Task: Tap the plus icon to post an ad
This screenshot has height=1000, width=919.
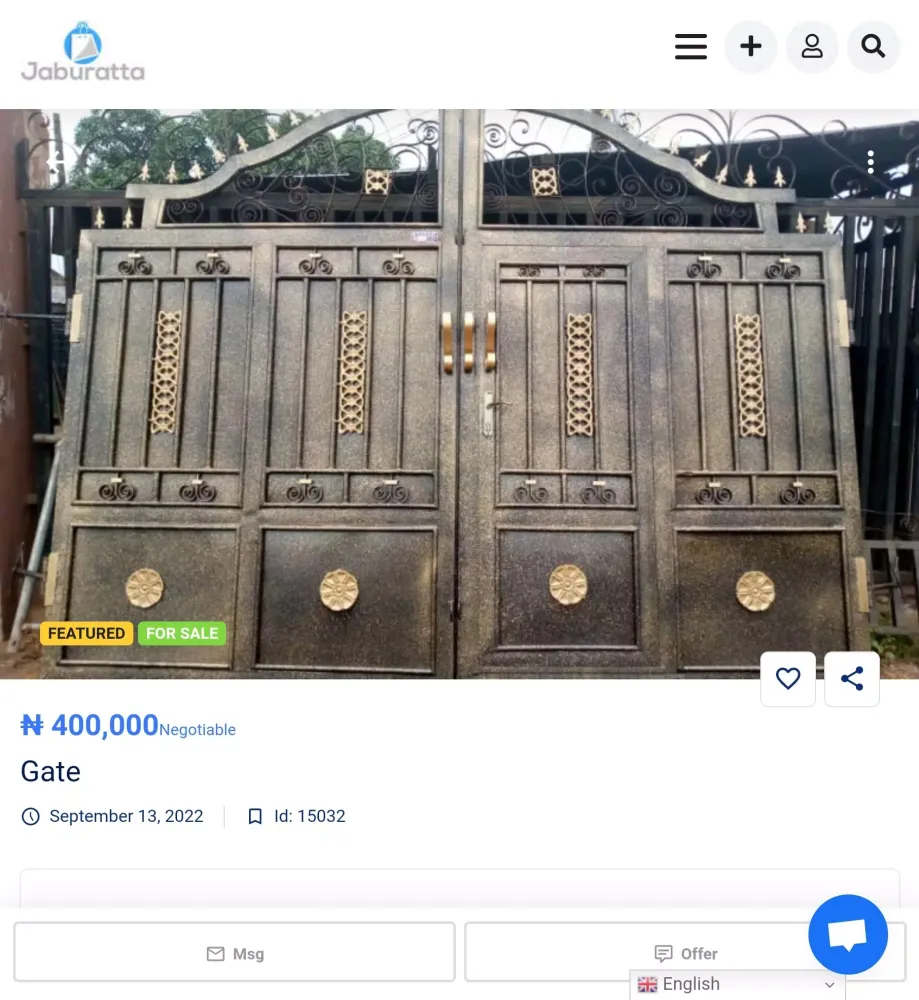Action: coord(750,47)
